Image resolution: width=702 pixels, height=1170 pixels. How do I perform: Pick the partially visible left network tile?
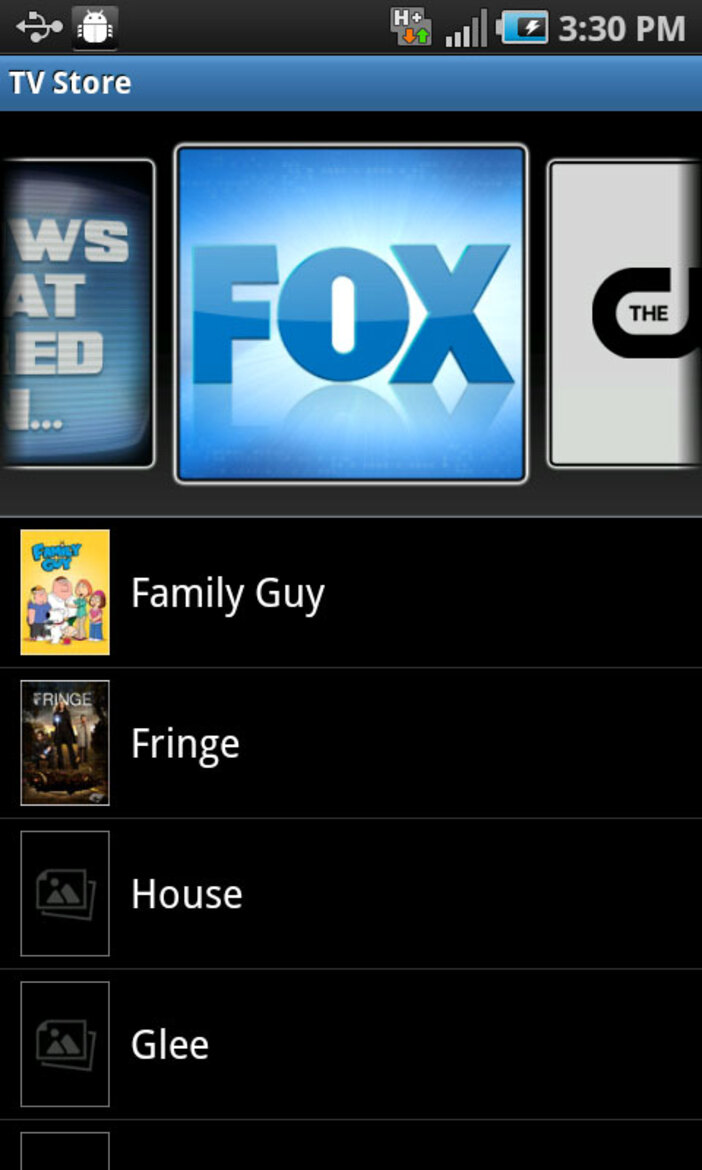coord(78,314)
